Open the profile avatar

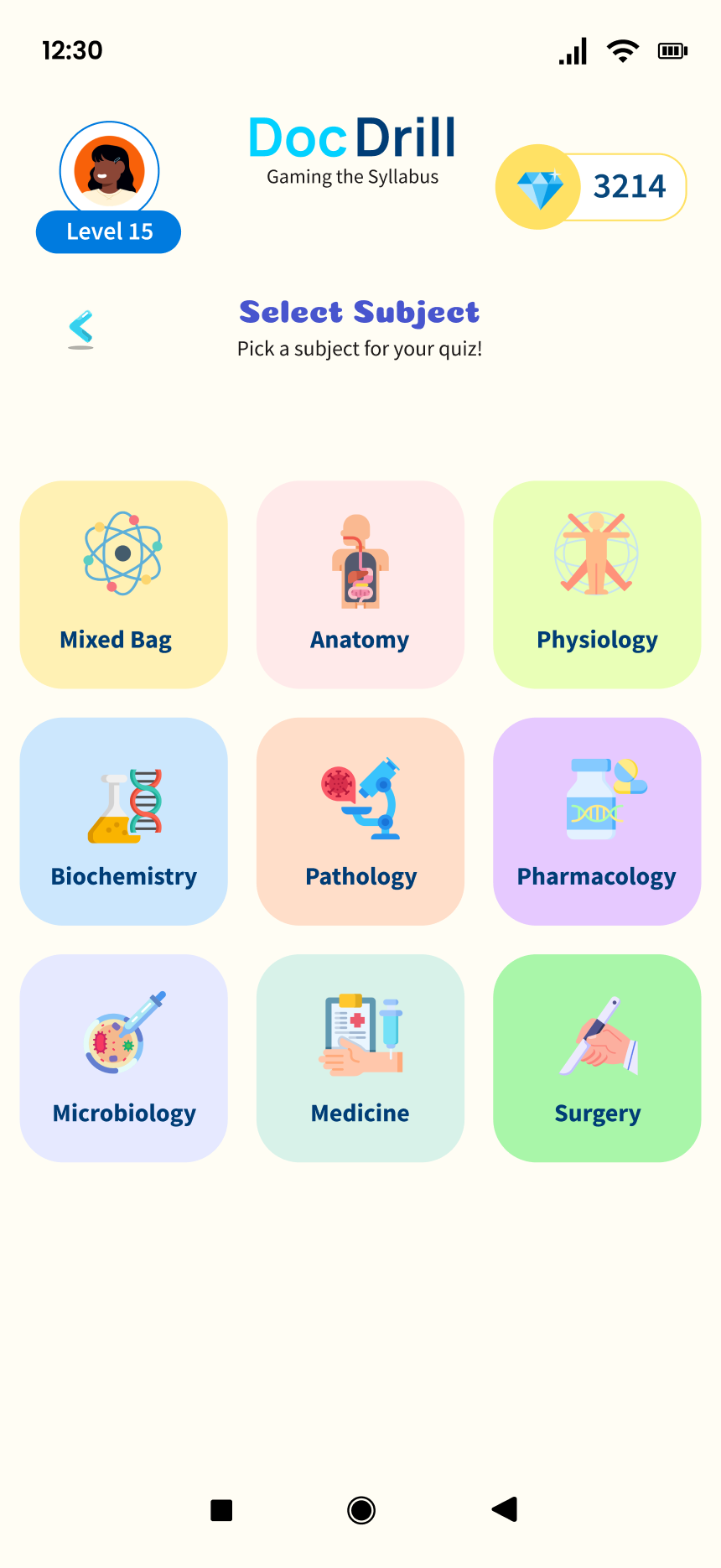pyautogui.click(x=109, y=170)
